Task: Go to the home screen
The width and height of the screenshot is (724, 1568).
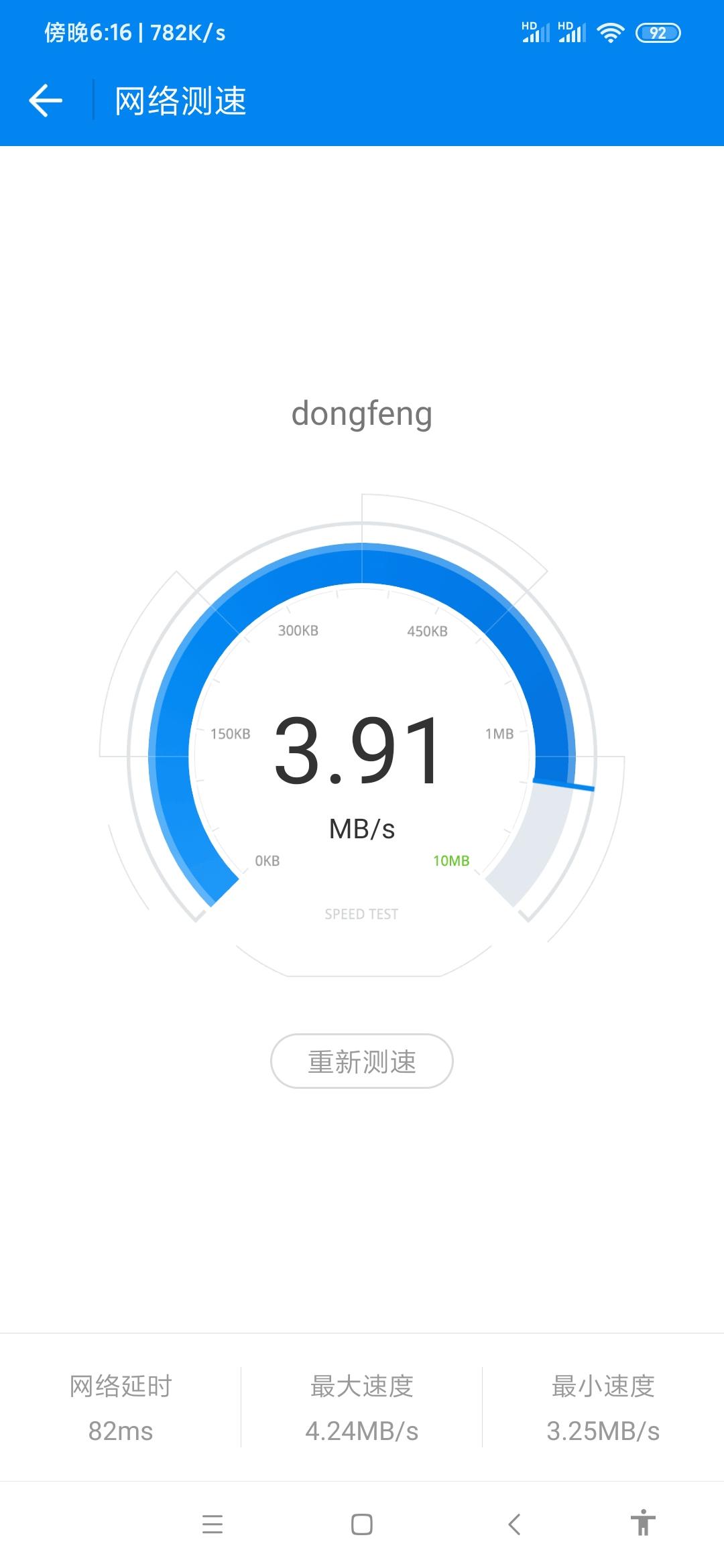Action: [362, 1524]
